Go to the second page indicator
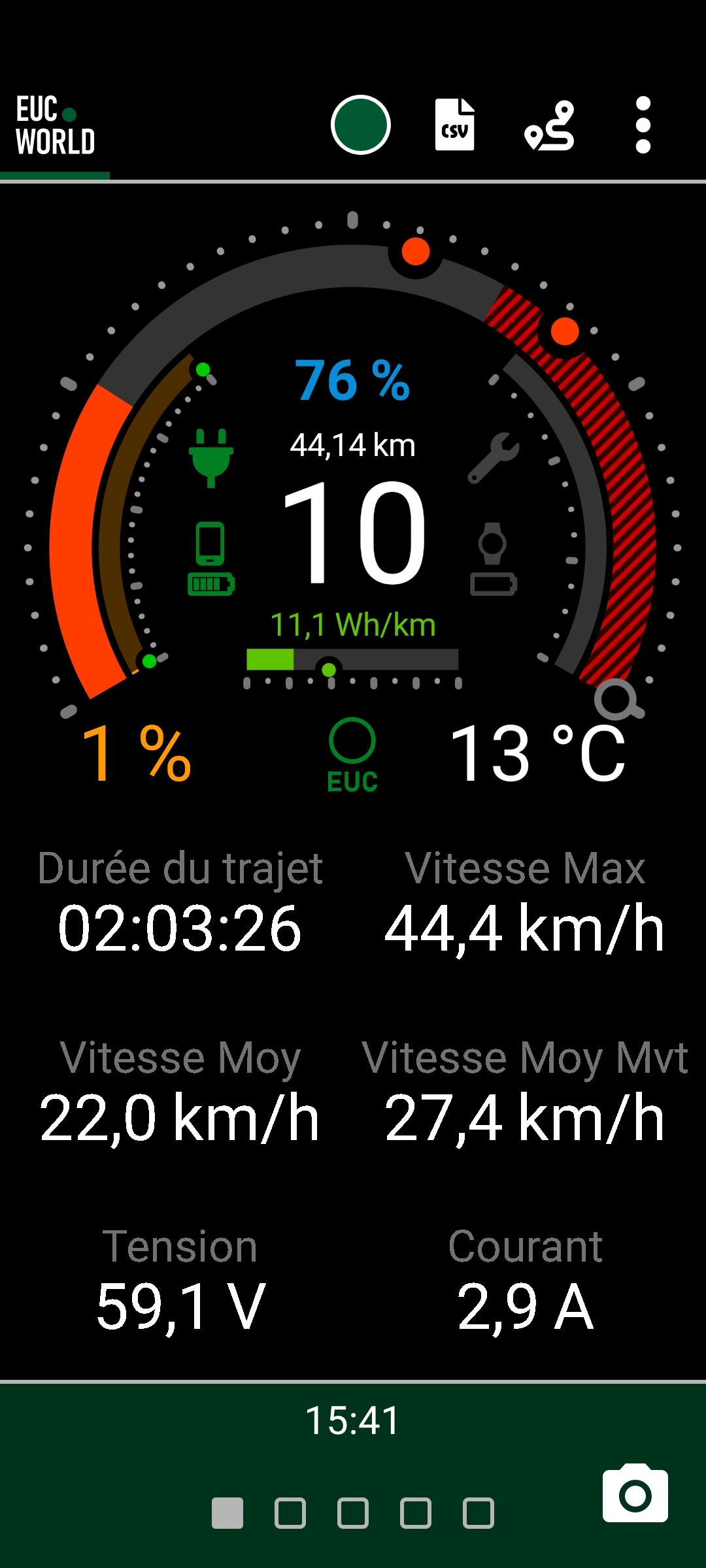The width and height of the screenshot is (706, 1568). tap(290, 1513)
